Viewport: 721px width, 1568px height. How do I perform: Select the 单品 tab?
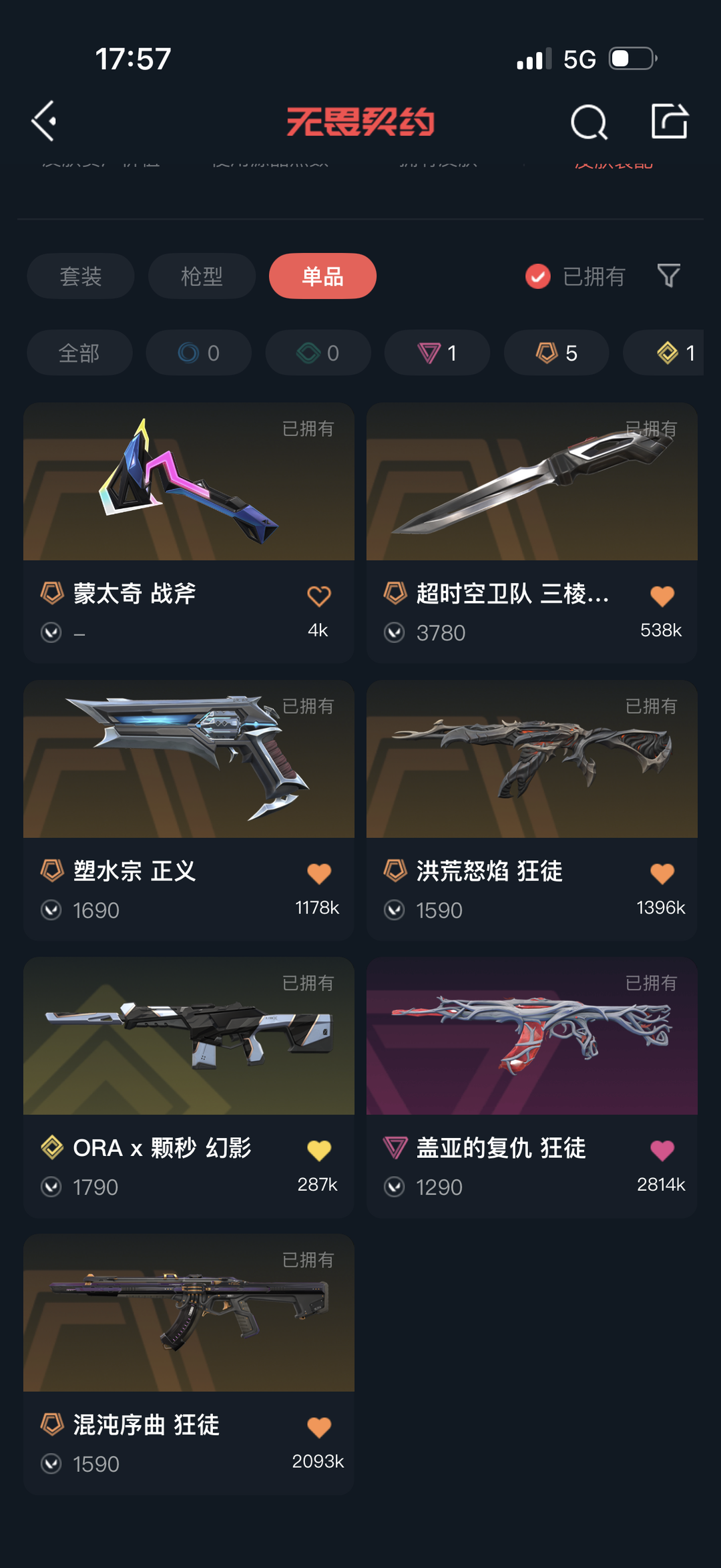(322, 276)
